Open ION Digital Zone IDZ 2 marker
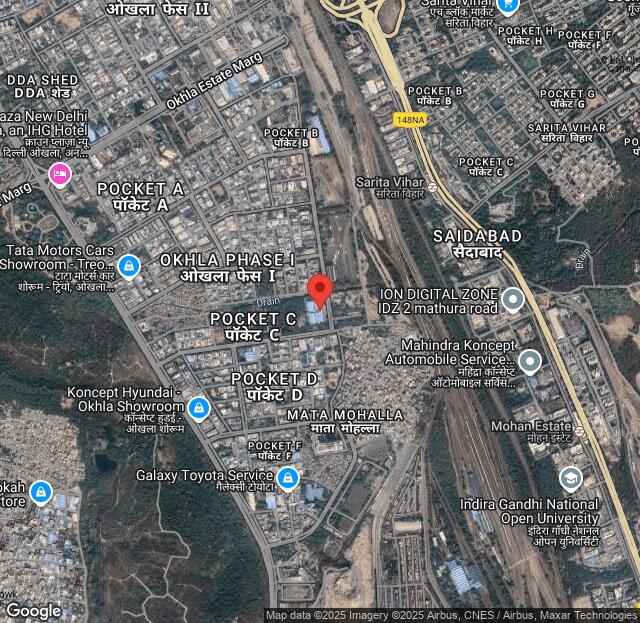This screenshot has height=623, width=640. click(513, 299)
